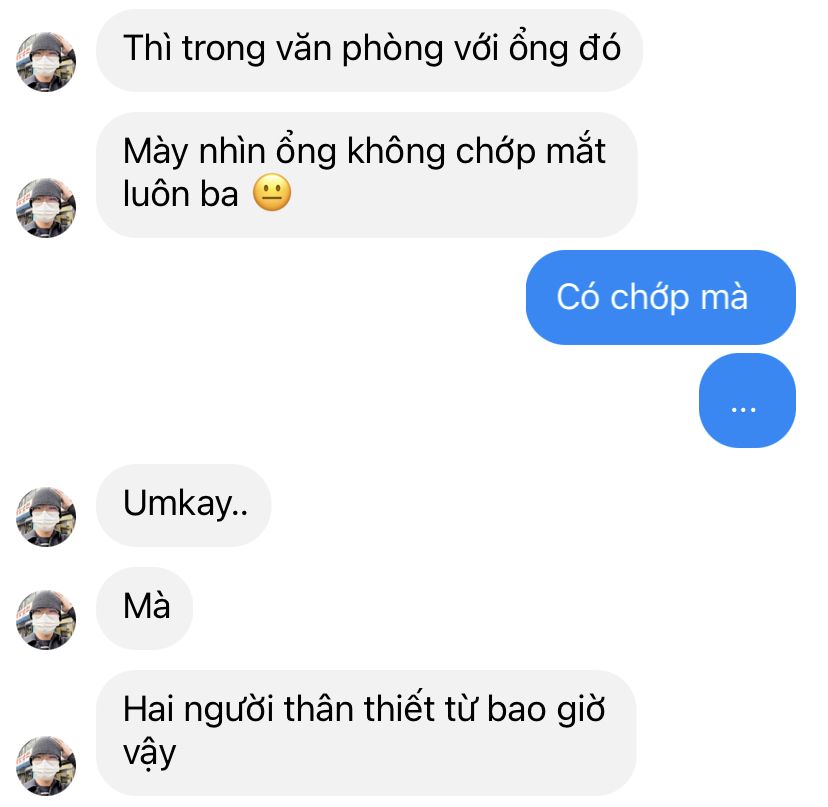This screenshot has width=828, height=807.
Task: View profile from avatar by "Hai người thân thiết"
Action: (46, 765)
